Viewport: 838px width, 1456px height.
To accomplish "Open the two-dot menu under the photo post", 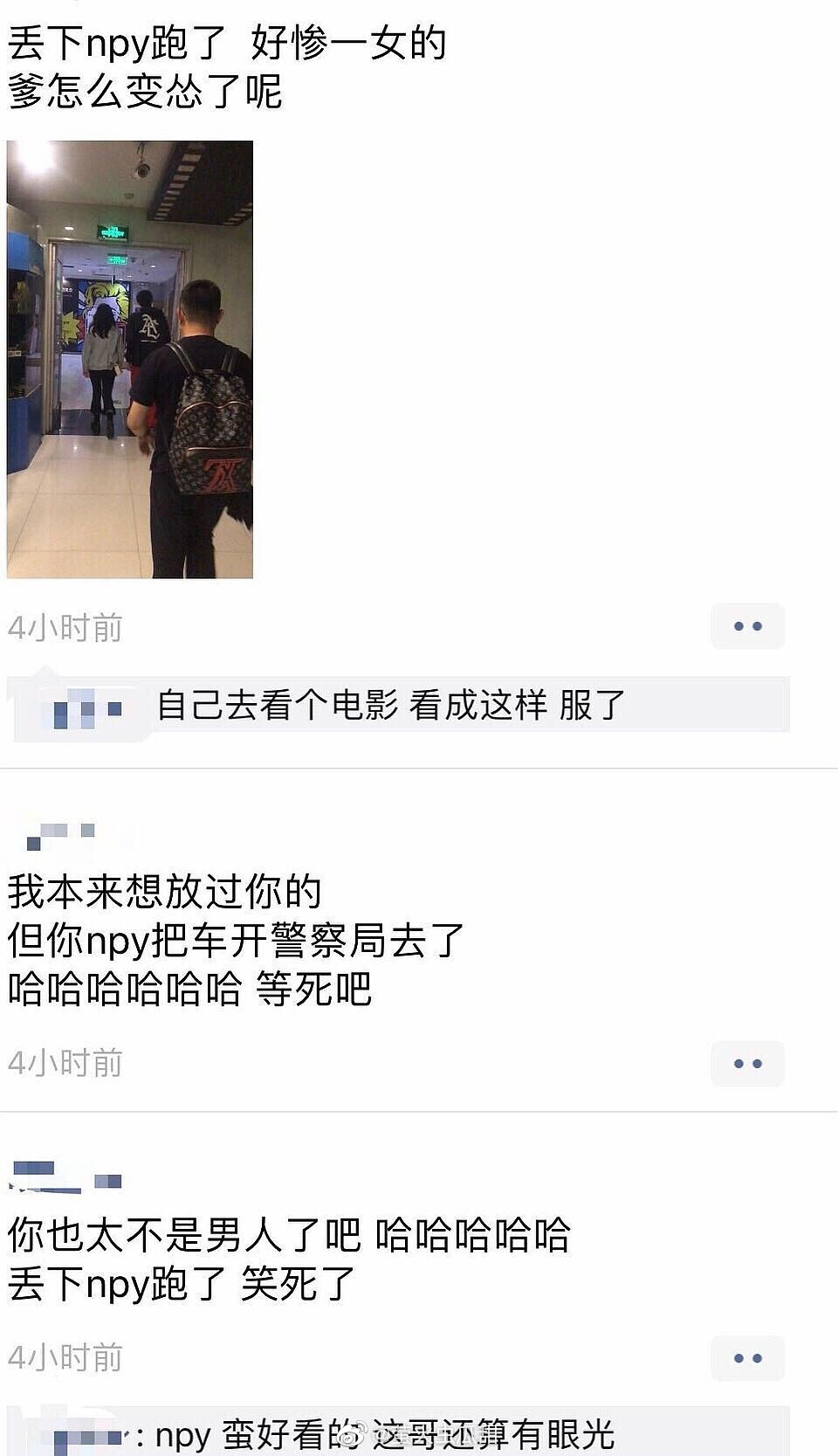I will point(747,626).
